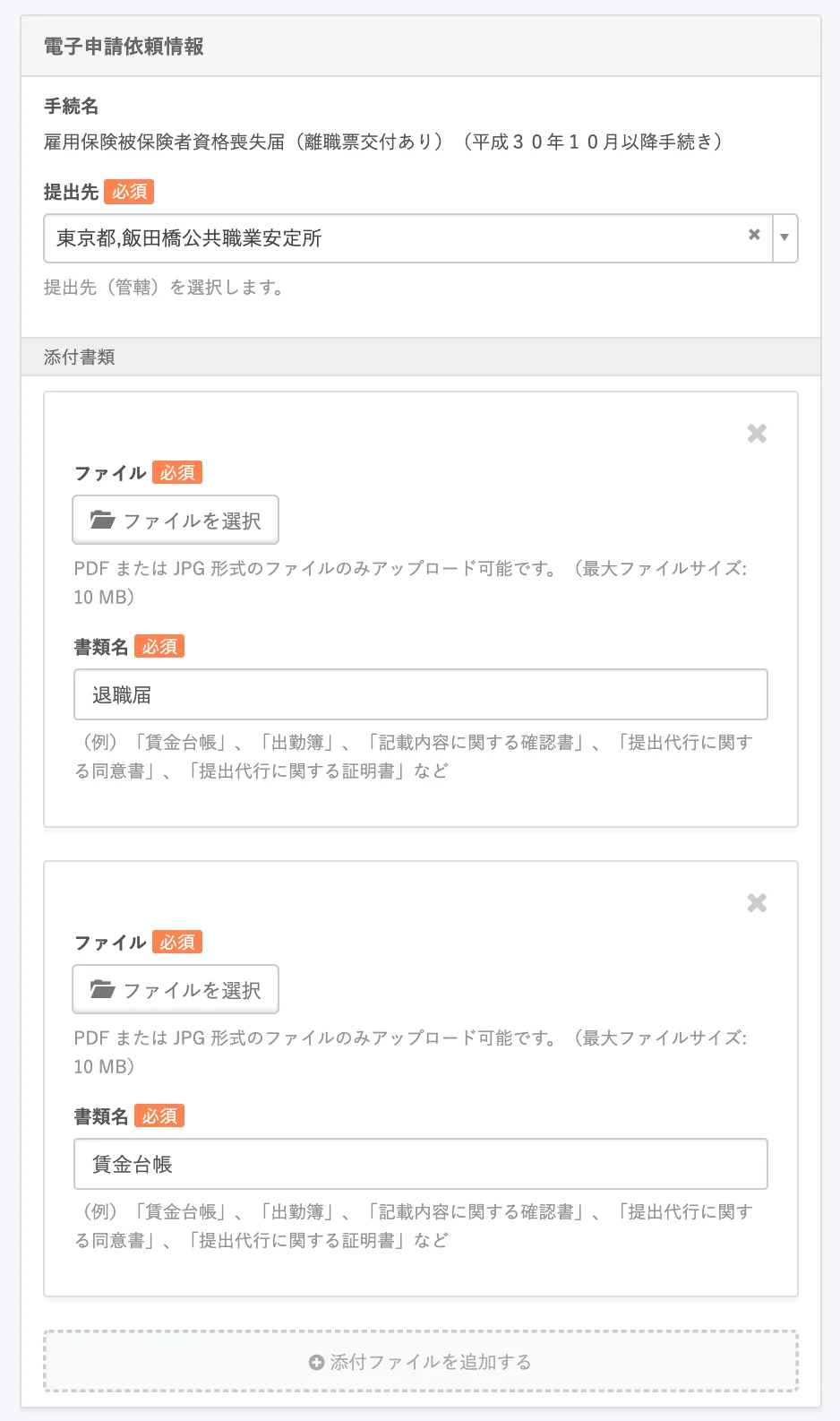Image resolution: width=840 pixels, height=1421 pixels.
Task: Expand the 提出先 dropdown arrow
Action: pyautogui.click(x=784, y=238)
